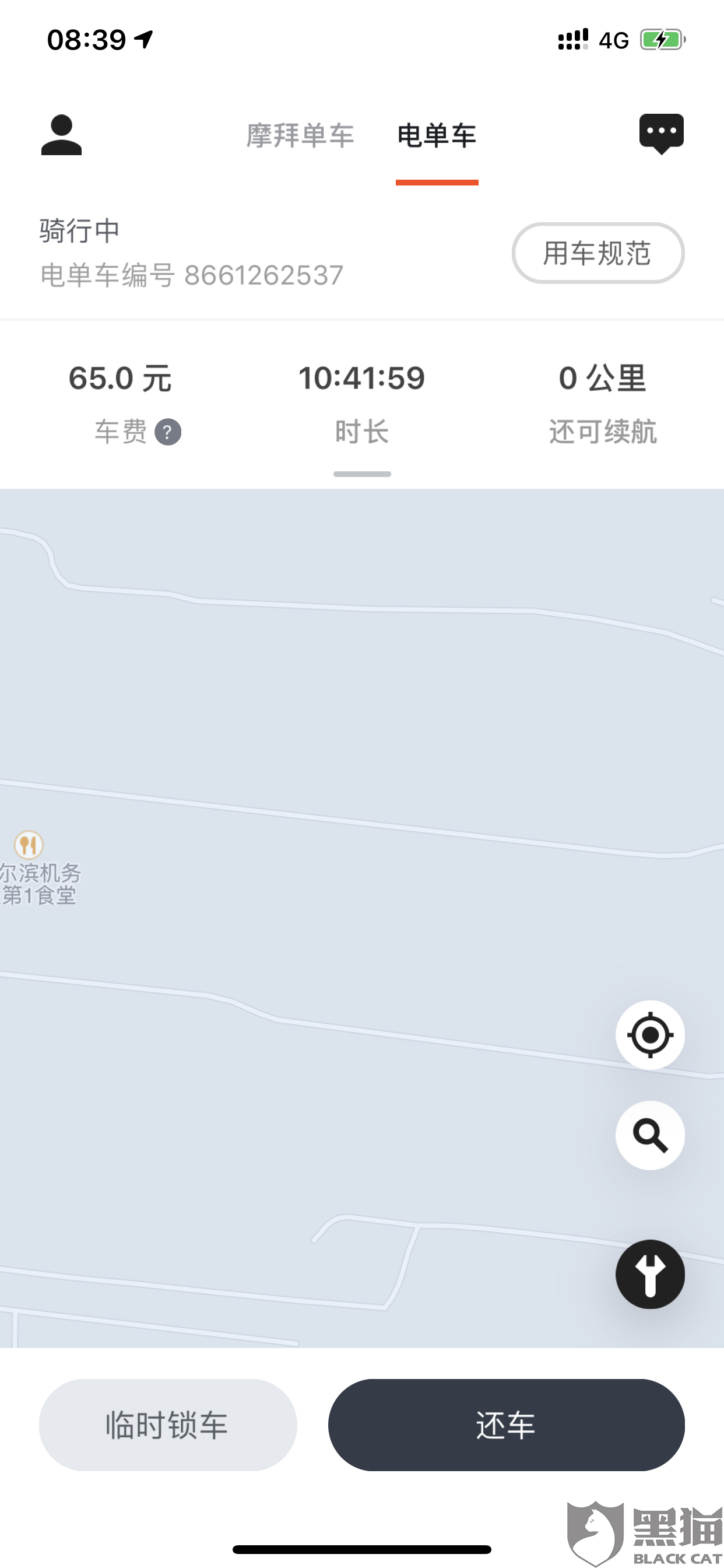Open the 用车规范 usage rules

598,253
